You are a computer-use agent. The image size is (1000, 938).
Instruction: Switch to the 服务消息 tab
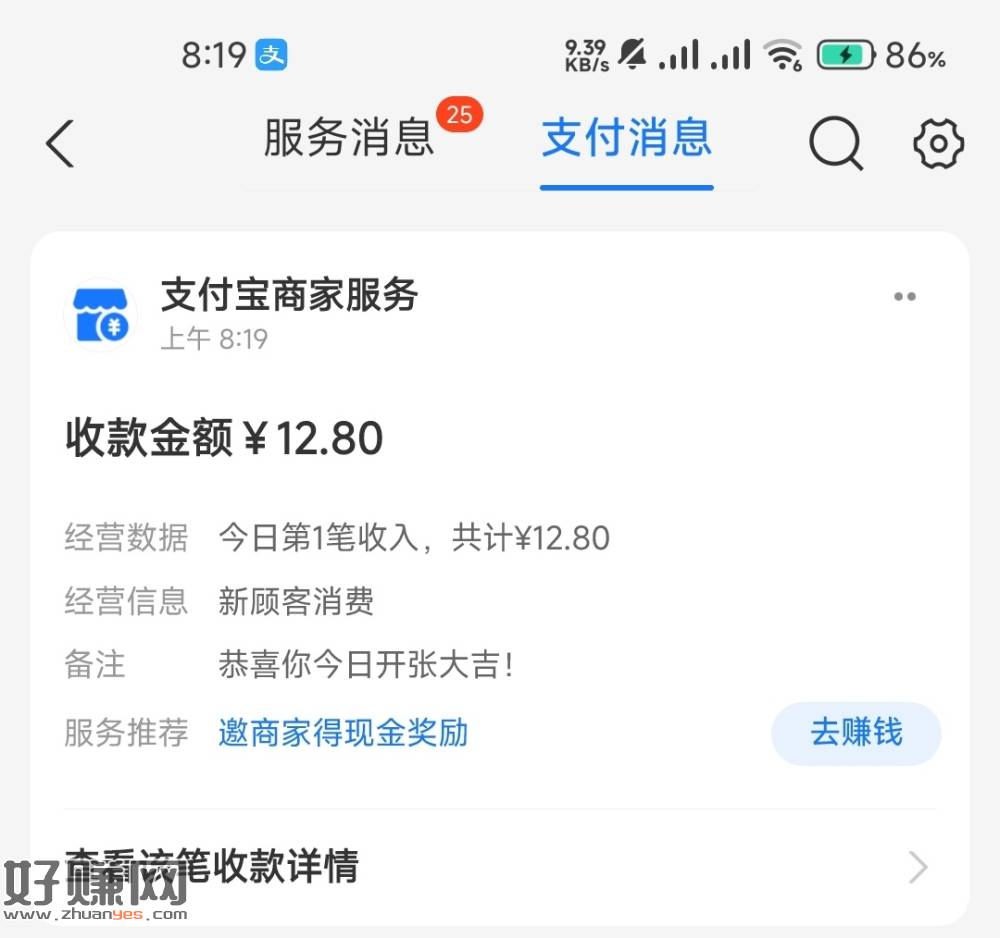click(x=349, y=139)
